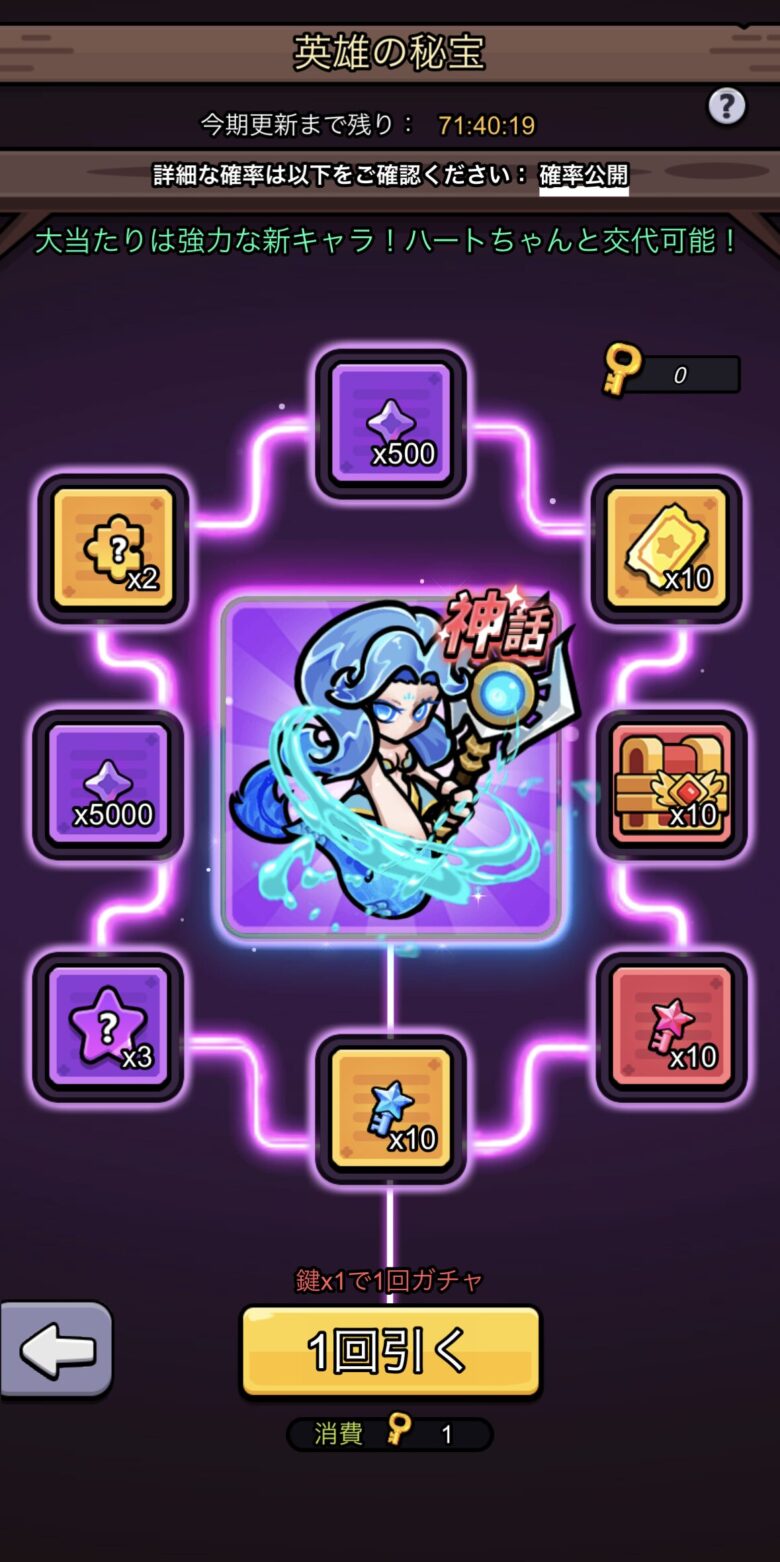The width and height of the screenshot is (780, 1562).
Task: View the purple mystery star x3 reward
Action: 108,1027
